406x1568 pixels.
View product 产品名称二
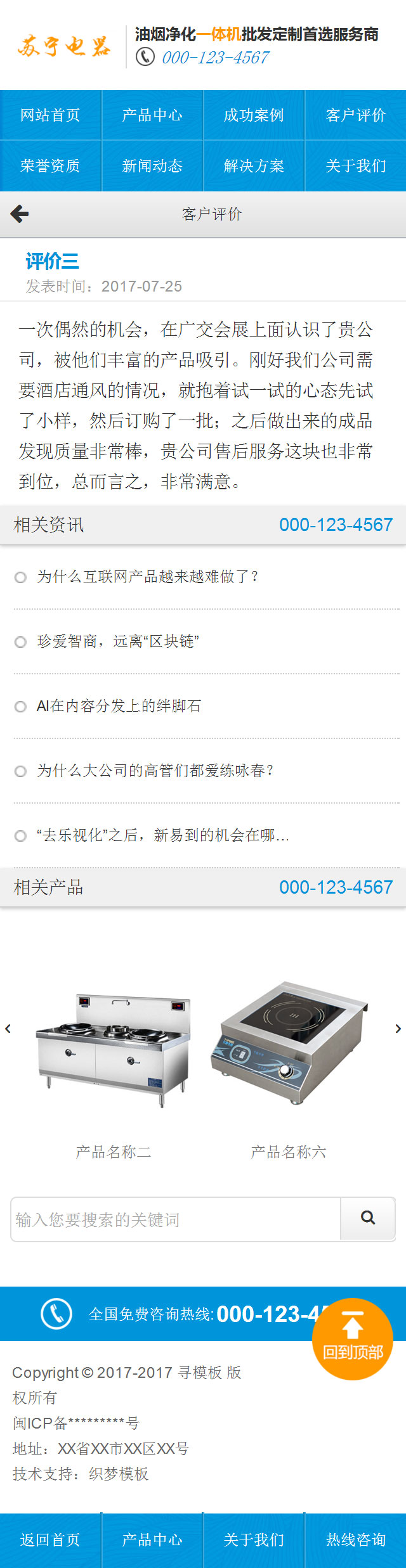113,1152
